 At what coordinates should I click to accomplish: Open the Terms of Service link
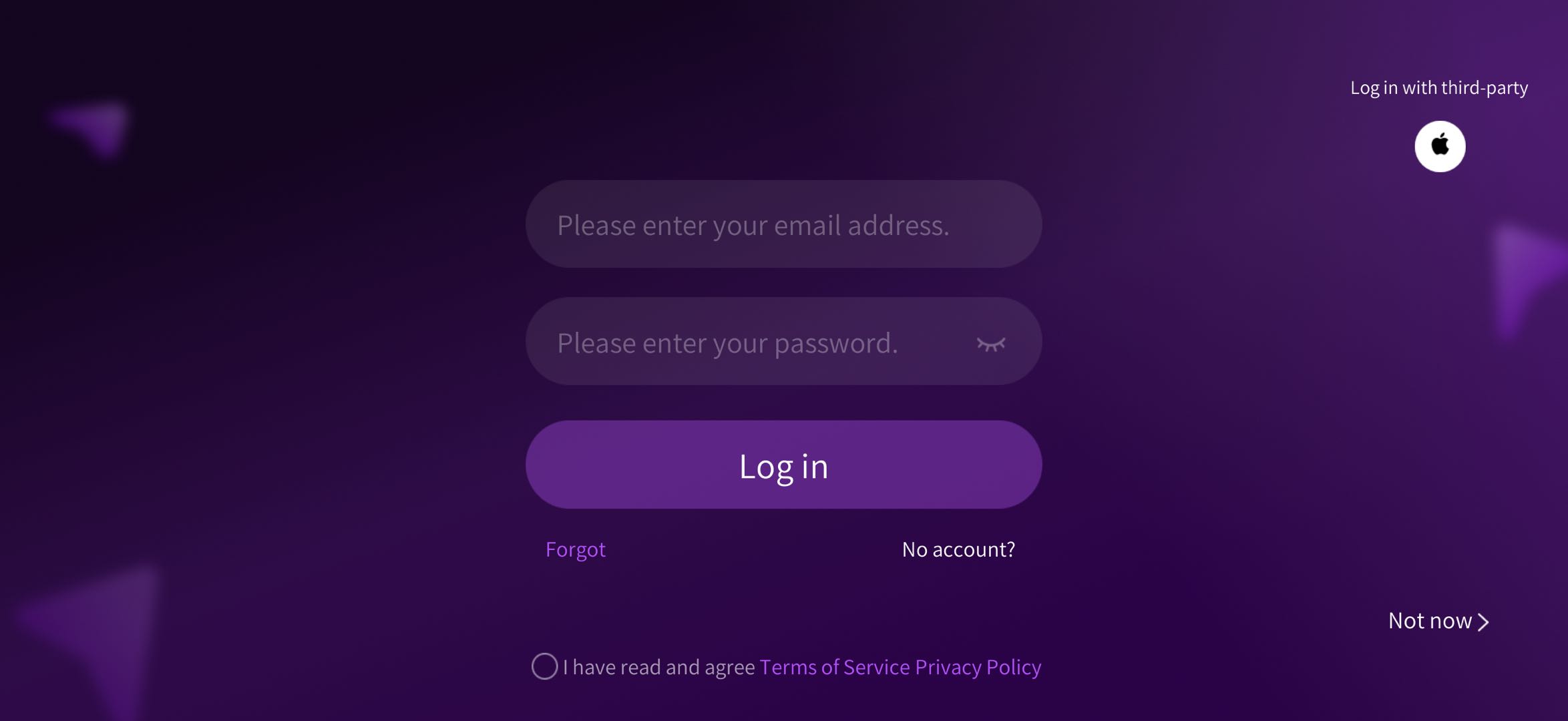tap(835, 667)
